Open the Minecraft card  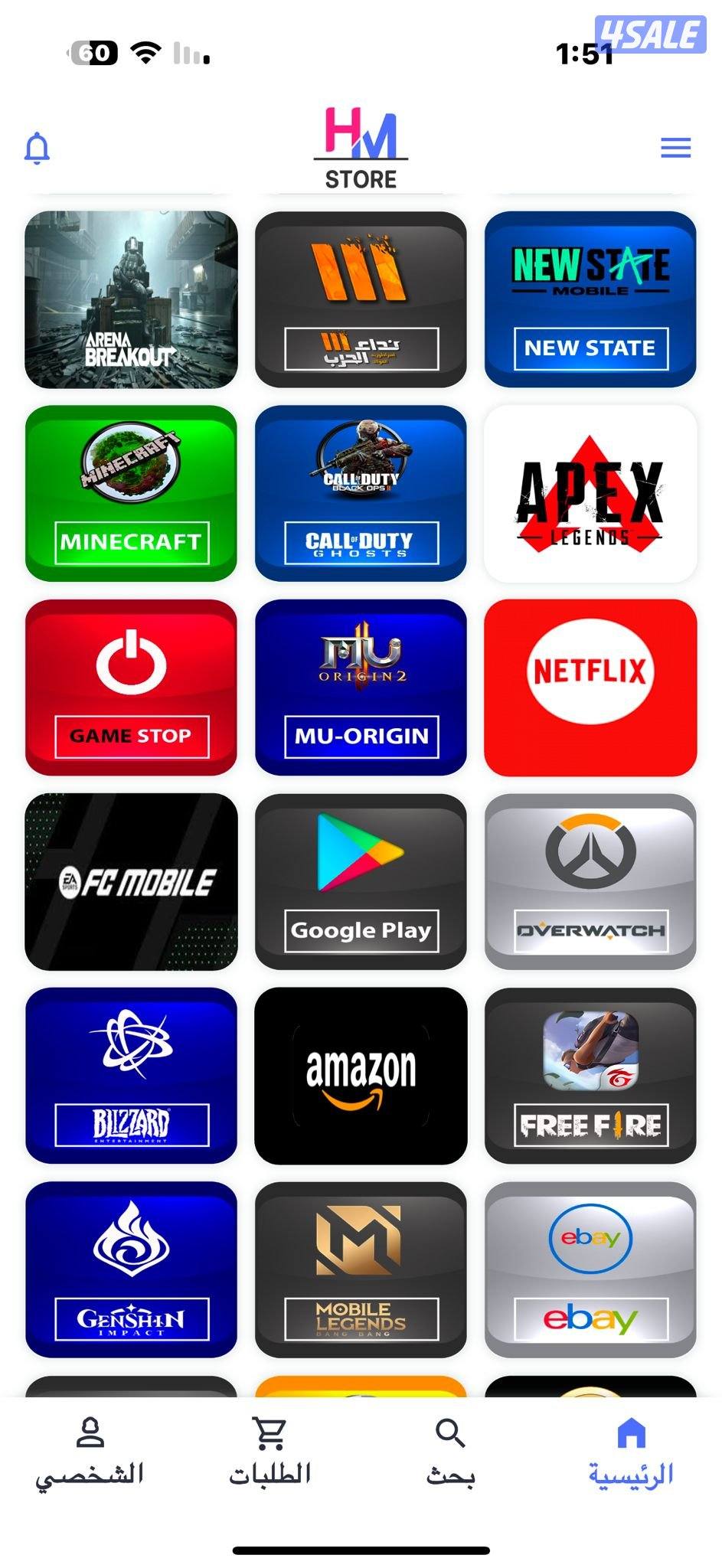tap(131, 494)
